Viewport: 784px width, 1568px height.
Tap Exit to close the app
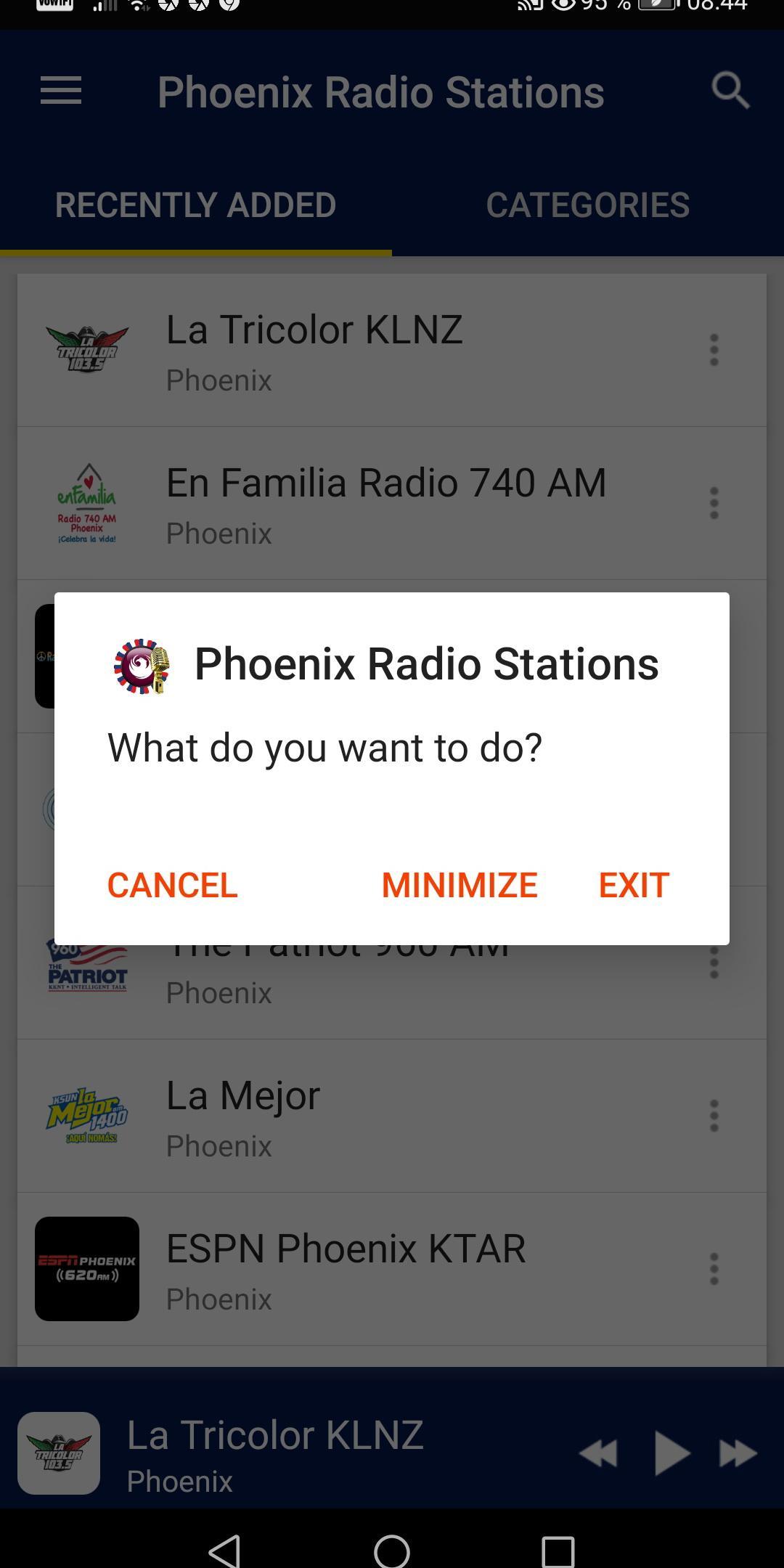click(633, 885)
